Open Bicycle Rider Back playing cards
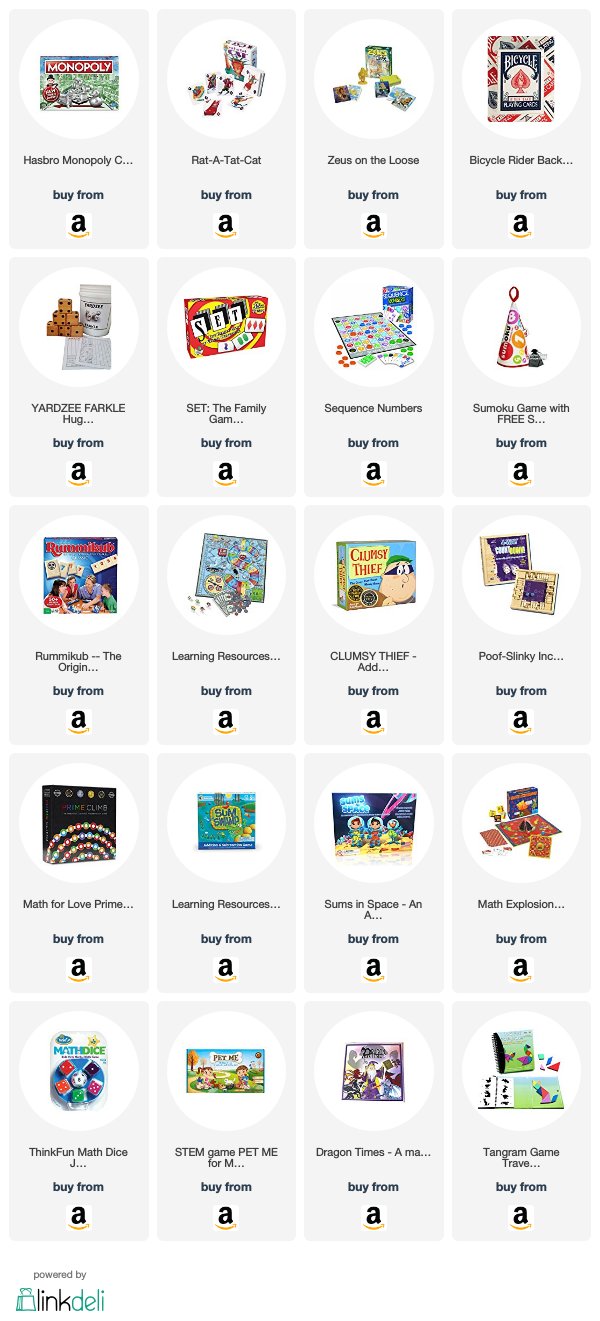Viewport: 600px width, 1321px height. 521,129
